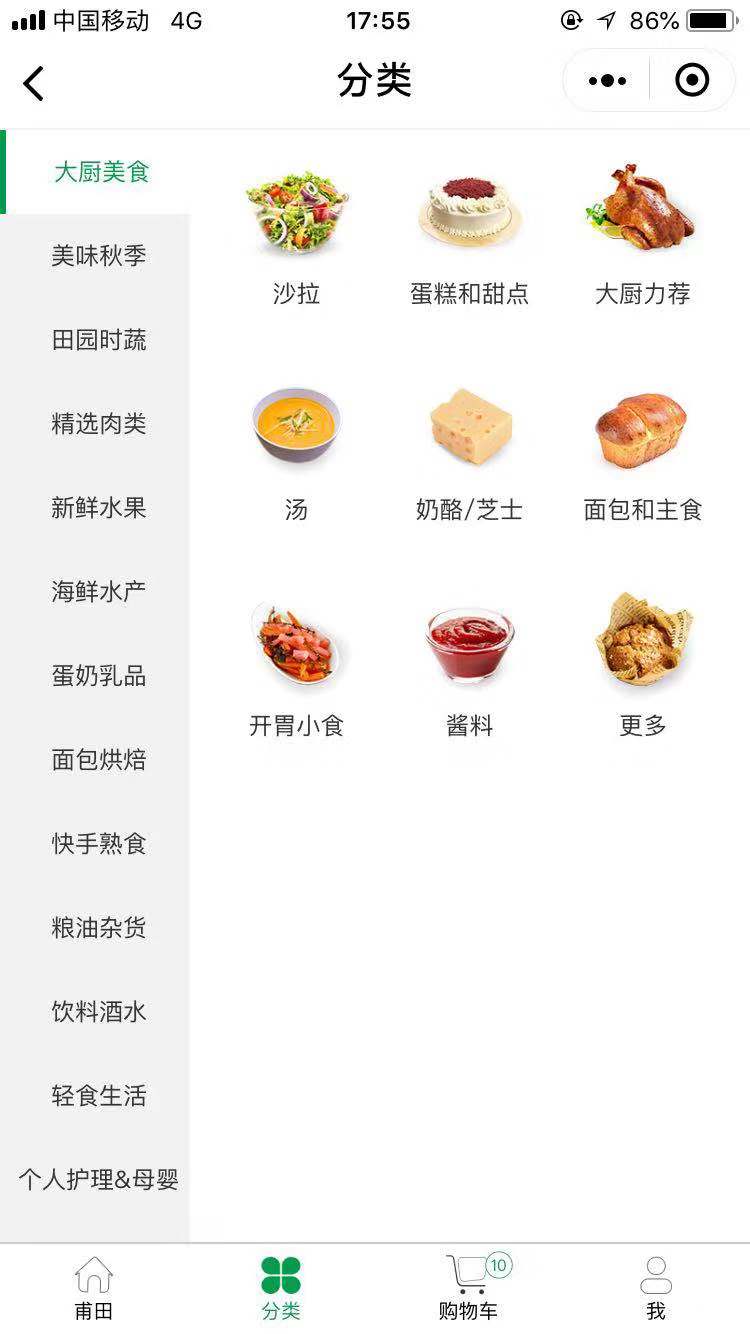This screenshot has height=1334, width=750.
Task: Open the 沙拉 subcategory
Action: pos(296,237)
